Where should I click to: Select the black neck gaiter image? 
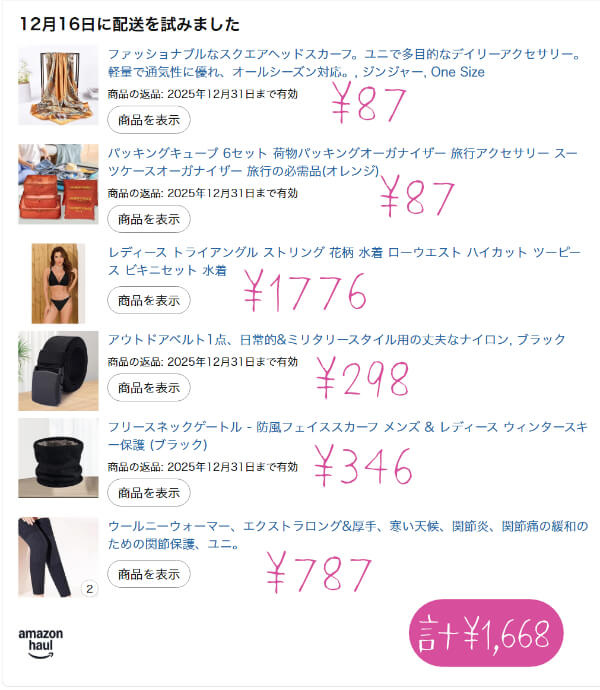point(58,458)
